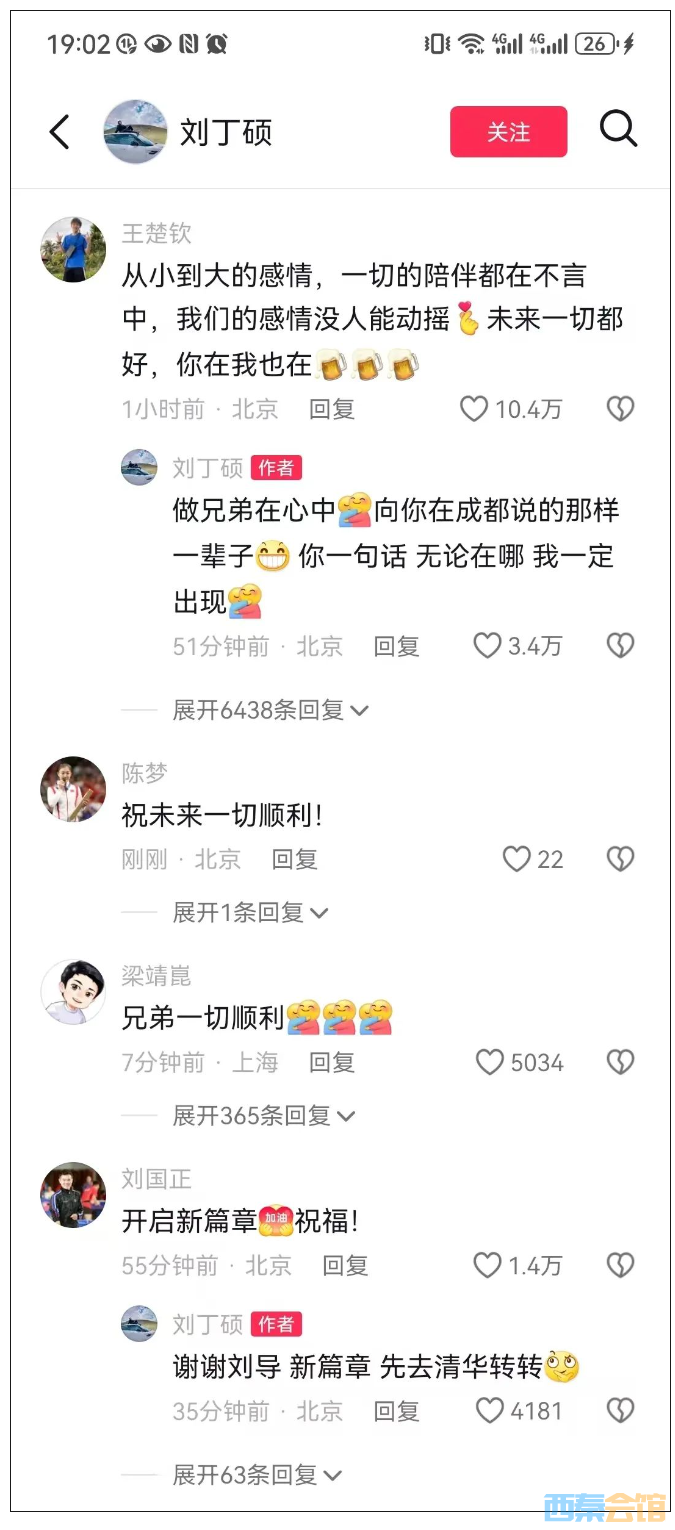
Task: Open 王楚钦's avatar profile
Action: coord(73,250)
